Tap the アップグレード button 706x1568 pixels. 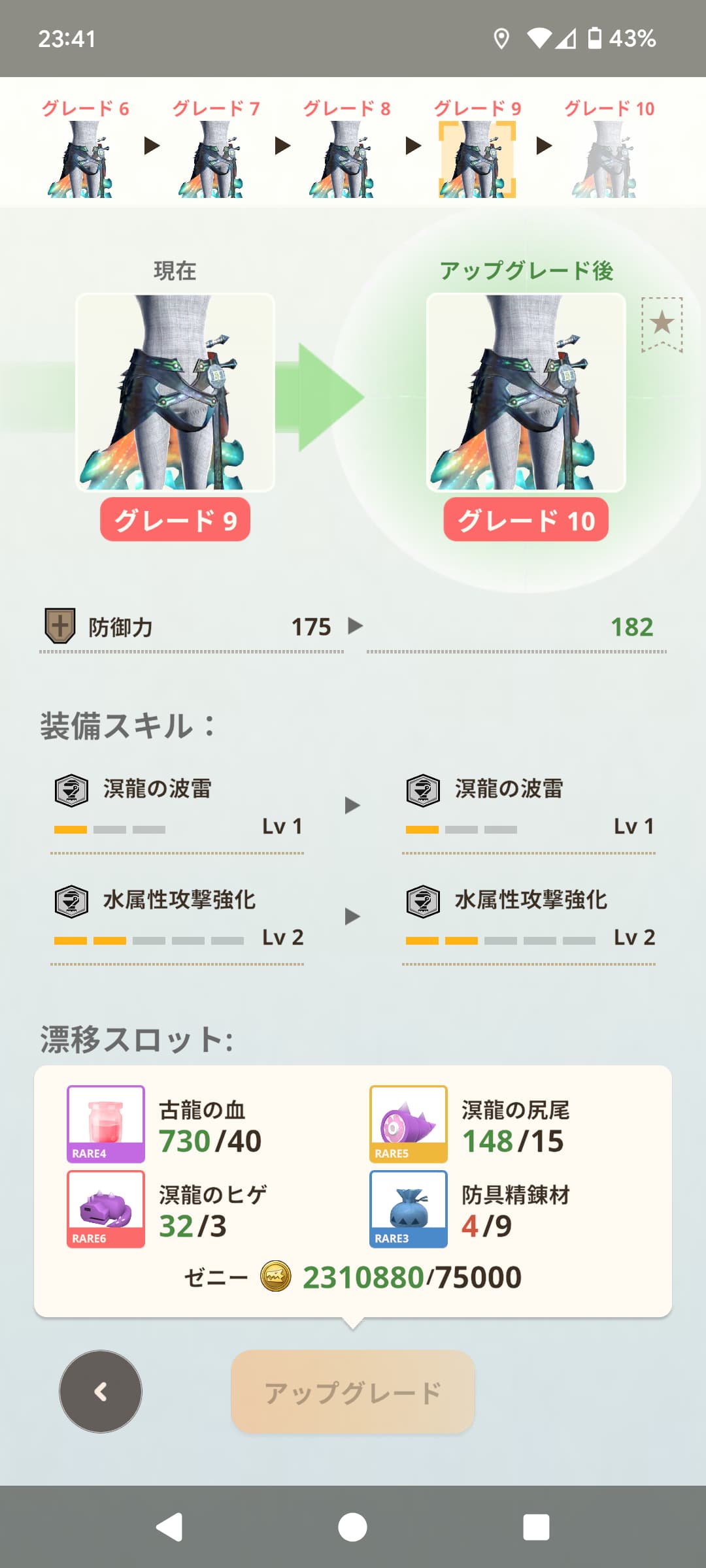[x=352, y=1392]
